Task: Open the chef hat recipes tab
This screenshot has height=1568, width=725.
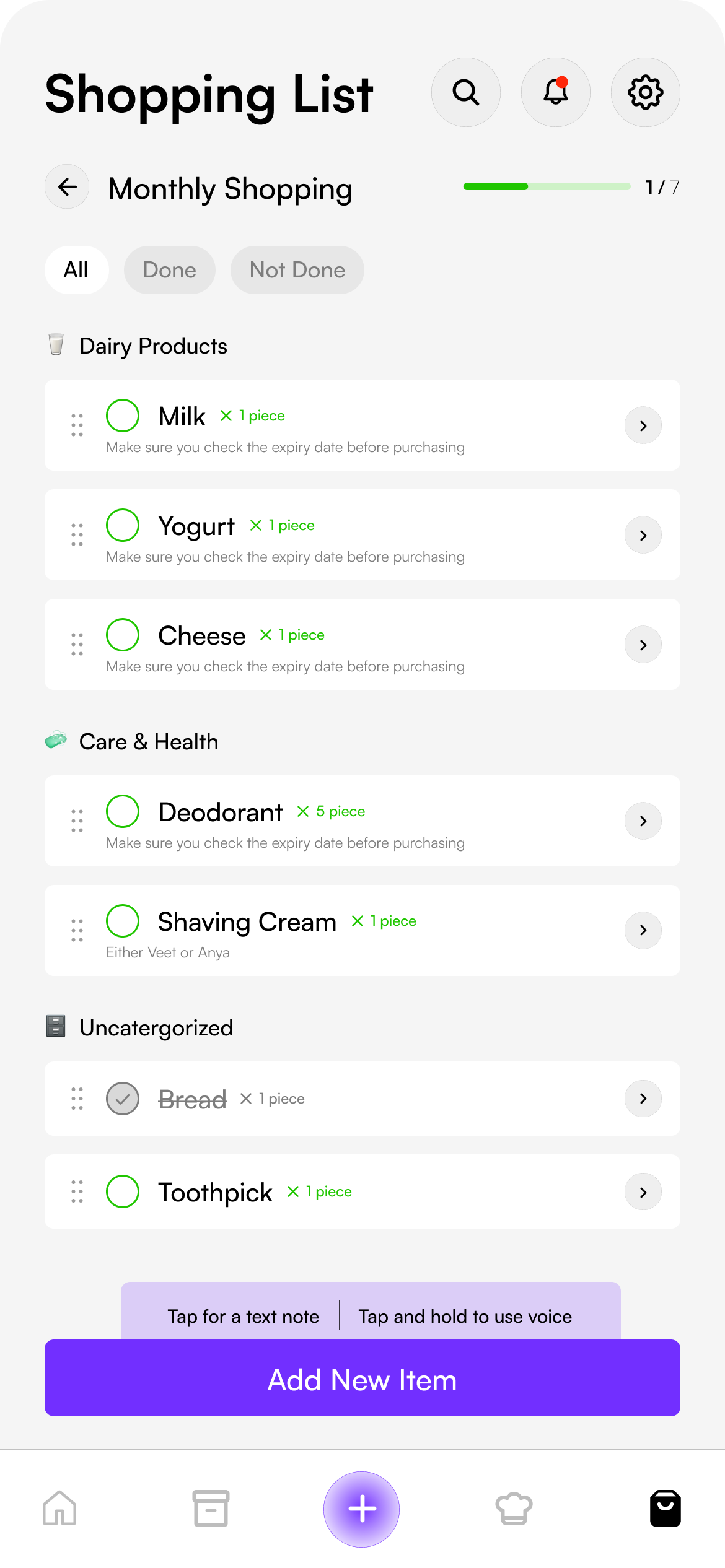Action: pyautogui.click(x=514, y=1509)
